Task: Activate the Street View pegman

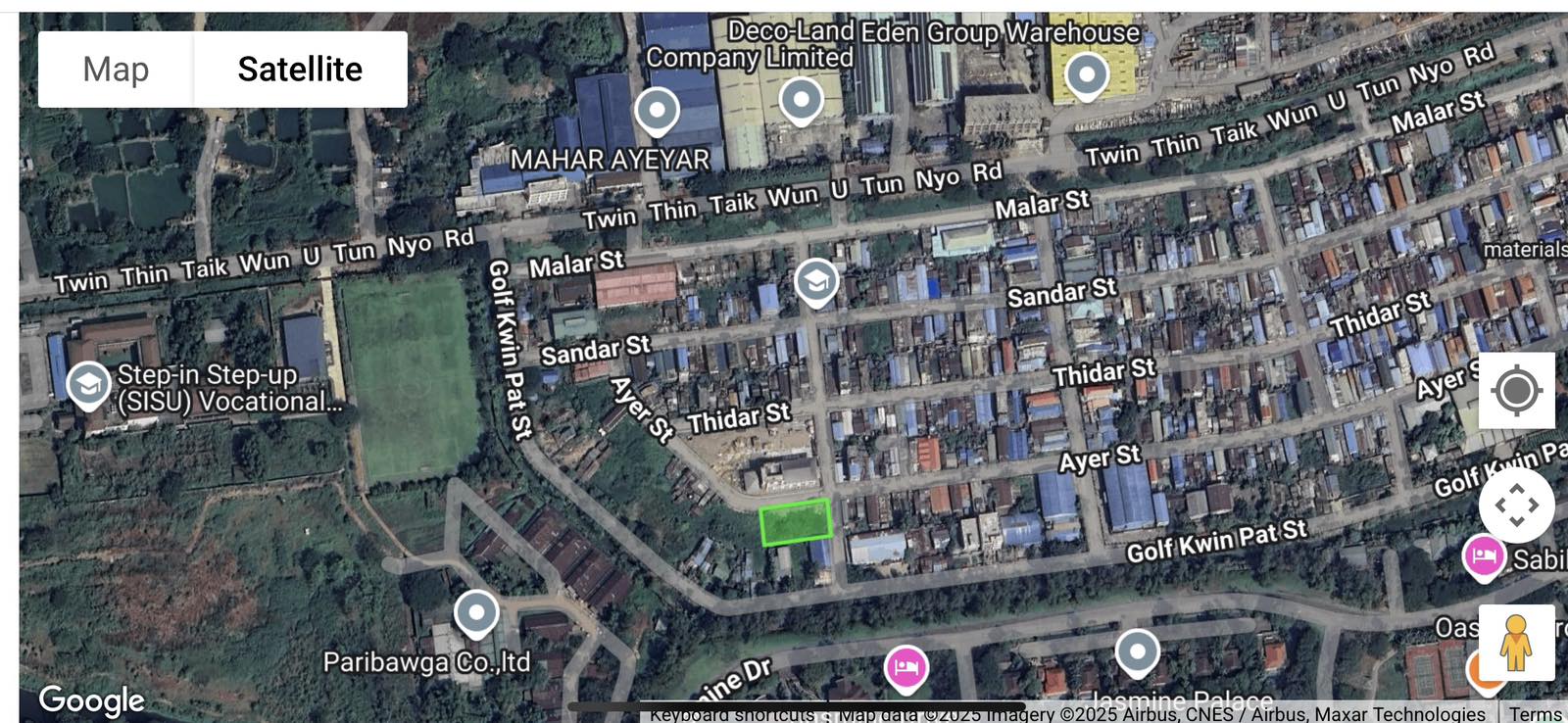Action: coord(1516,643)
